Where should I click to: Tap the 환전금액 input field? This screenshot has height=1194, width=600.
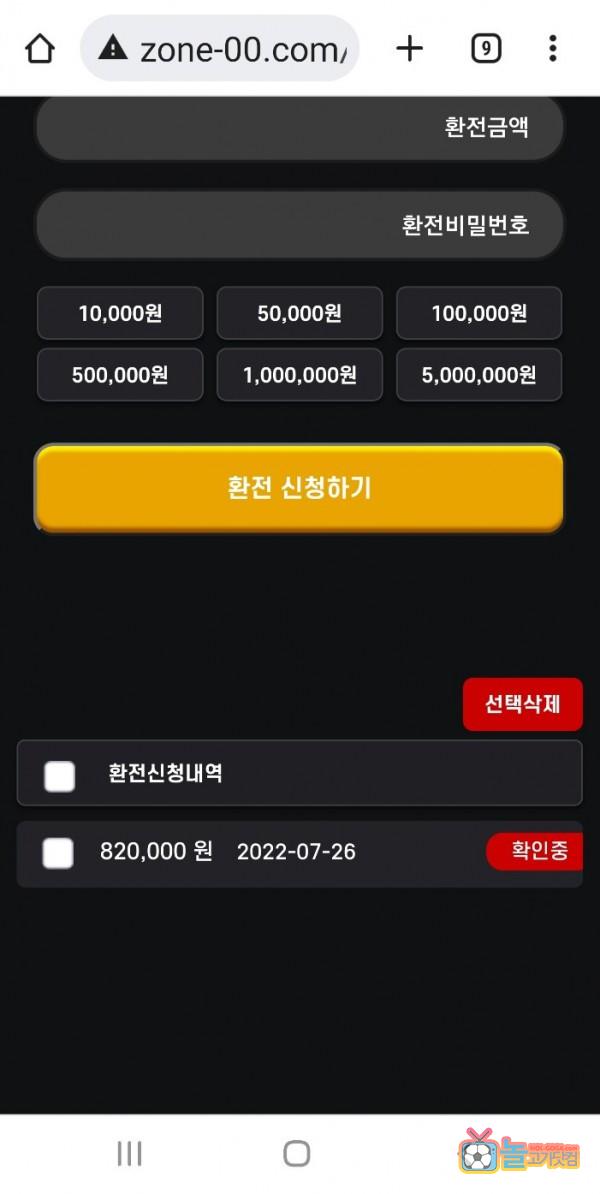coord(300,128)
